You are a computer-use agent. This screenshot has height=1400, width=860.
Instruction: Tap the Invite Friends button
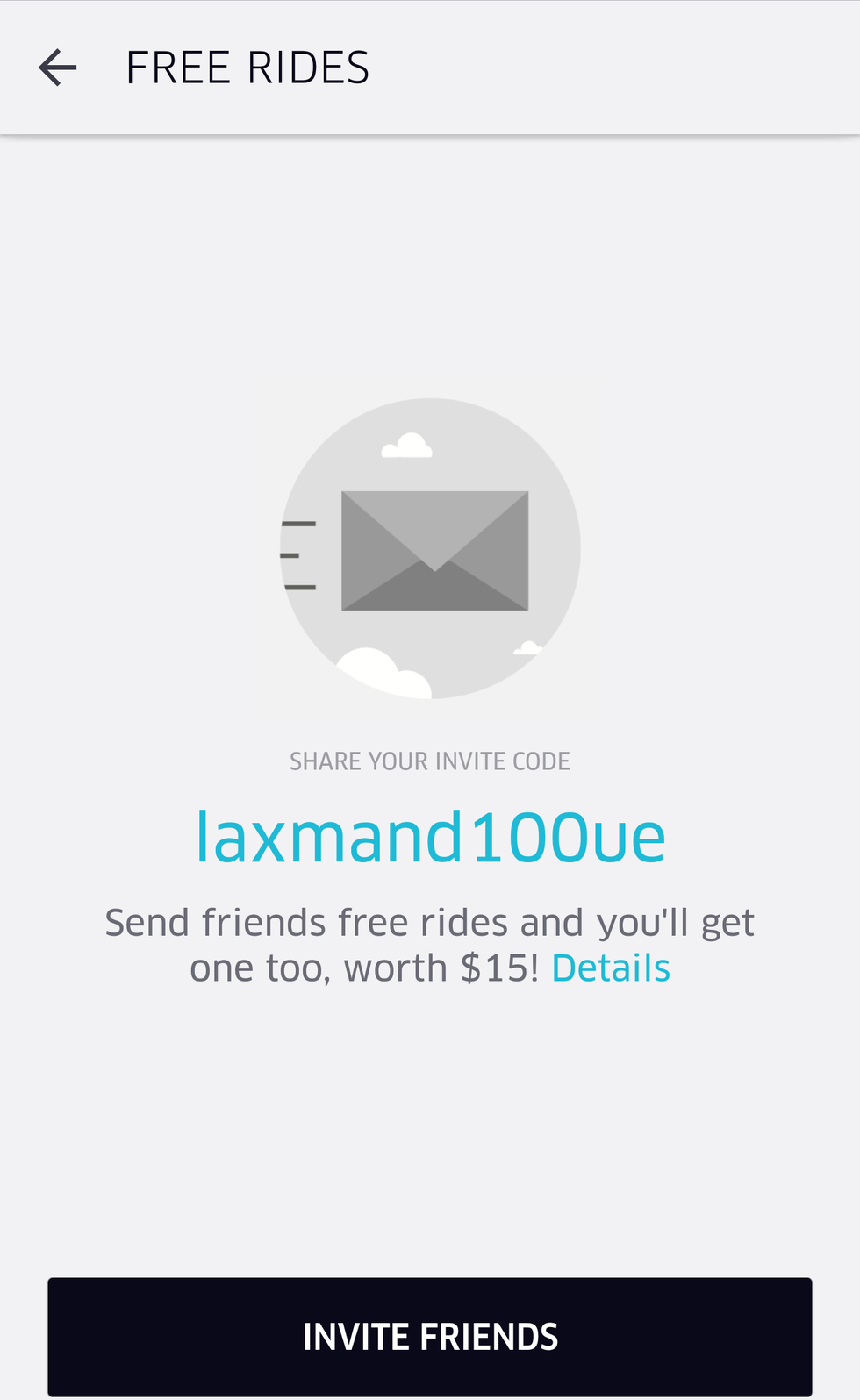pyautogui.click(x=430, y=1336)
